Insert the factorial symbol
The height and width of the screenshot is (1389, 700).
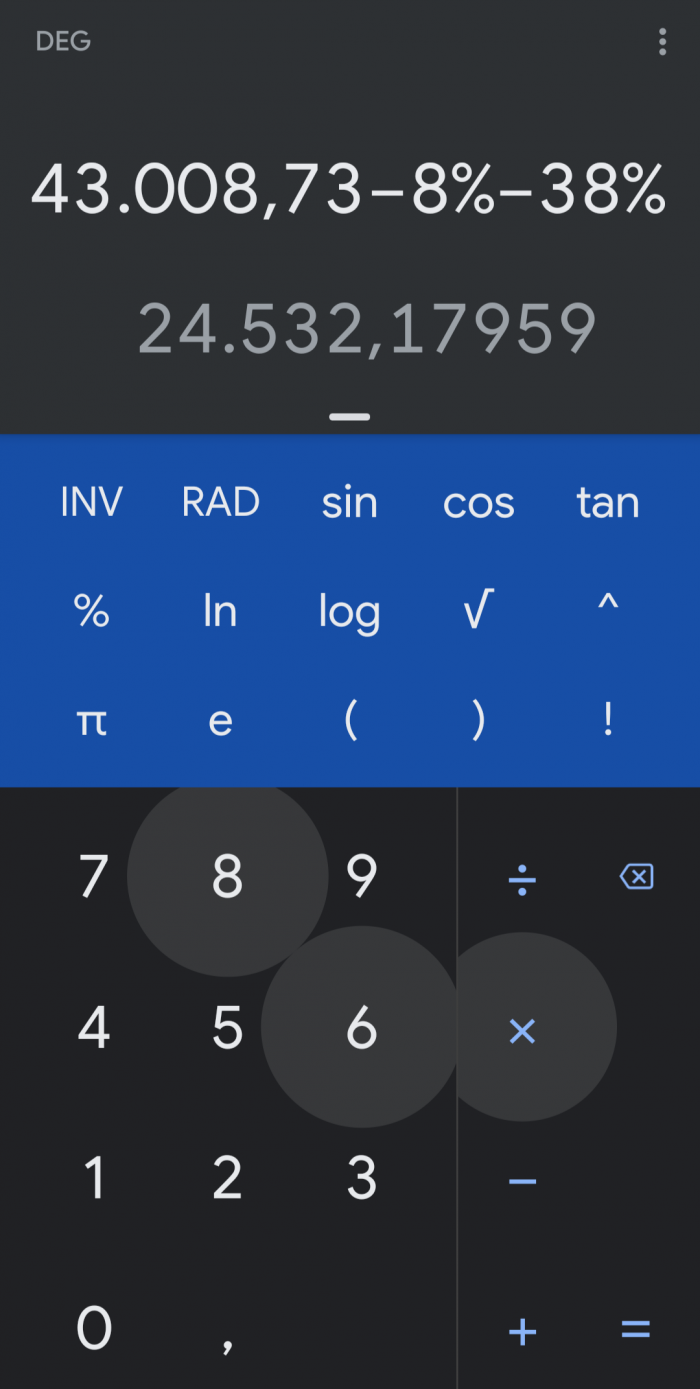[x=608, y=719]
